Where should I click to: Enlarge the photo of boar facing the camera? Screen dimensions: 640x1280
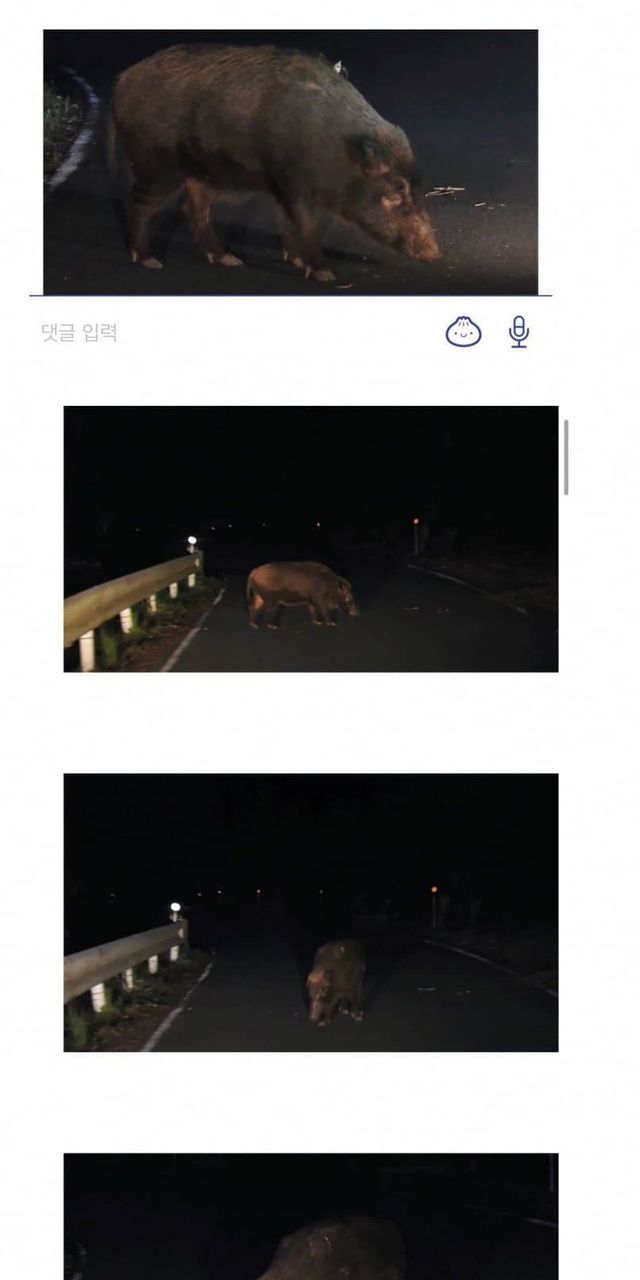[311, 912]
